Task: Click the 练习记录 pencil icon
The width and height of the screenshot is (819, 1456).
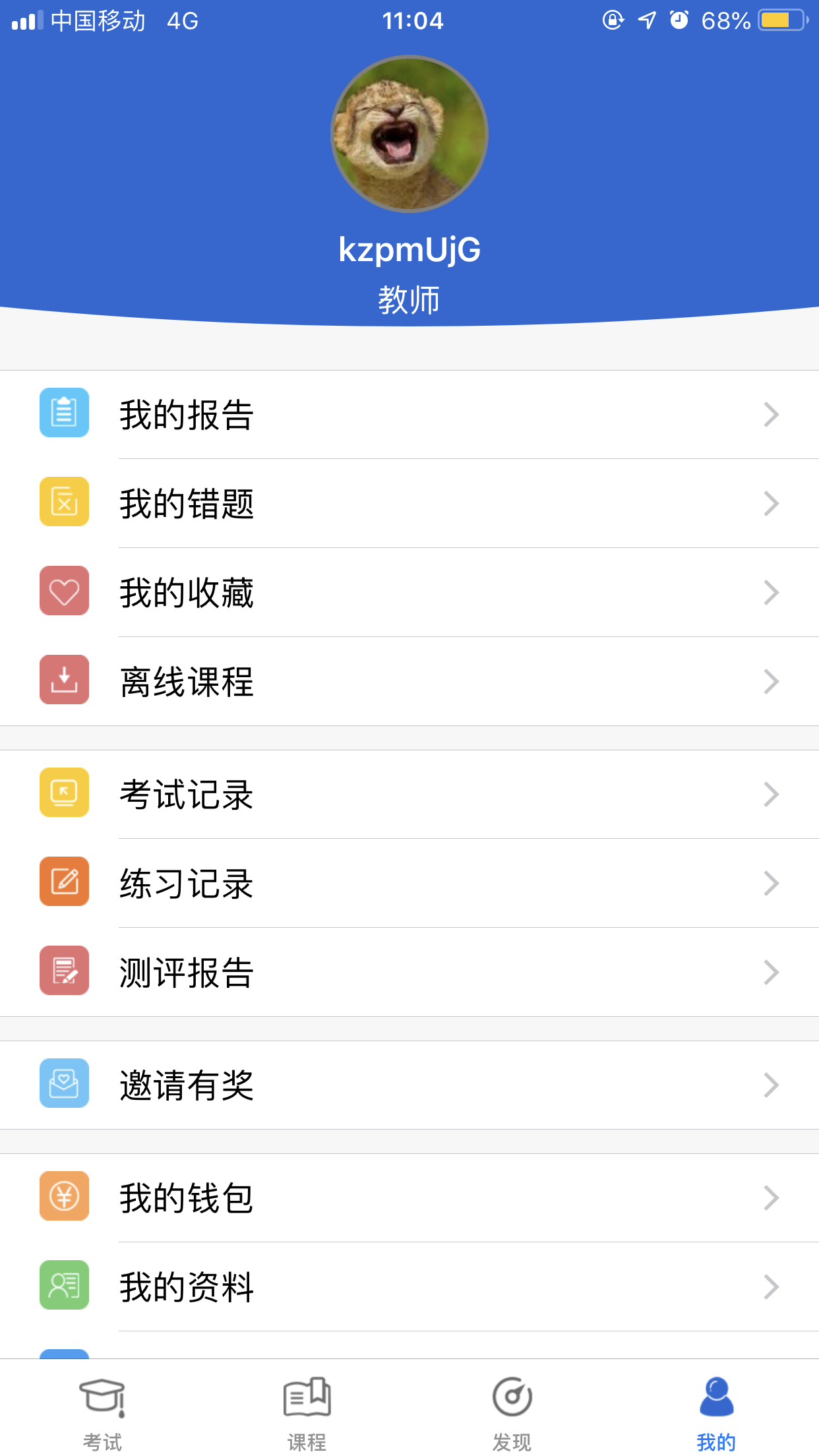Action: coord(64,882)
